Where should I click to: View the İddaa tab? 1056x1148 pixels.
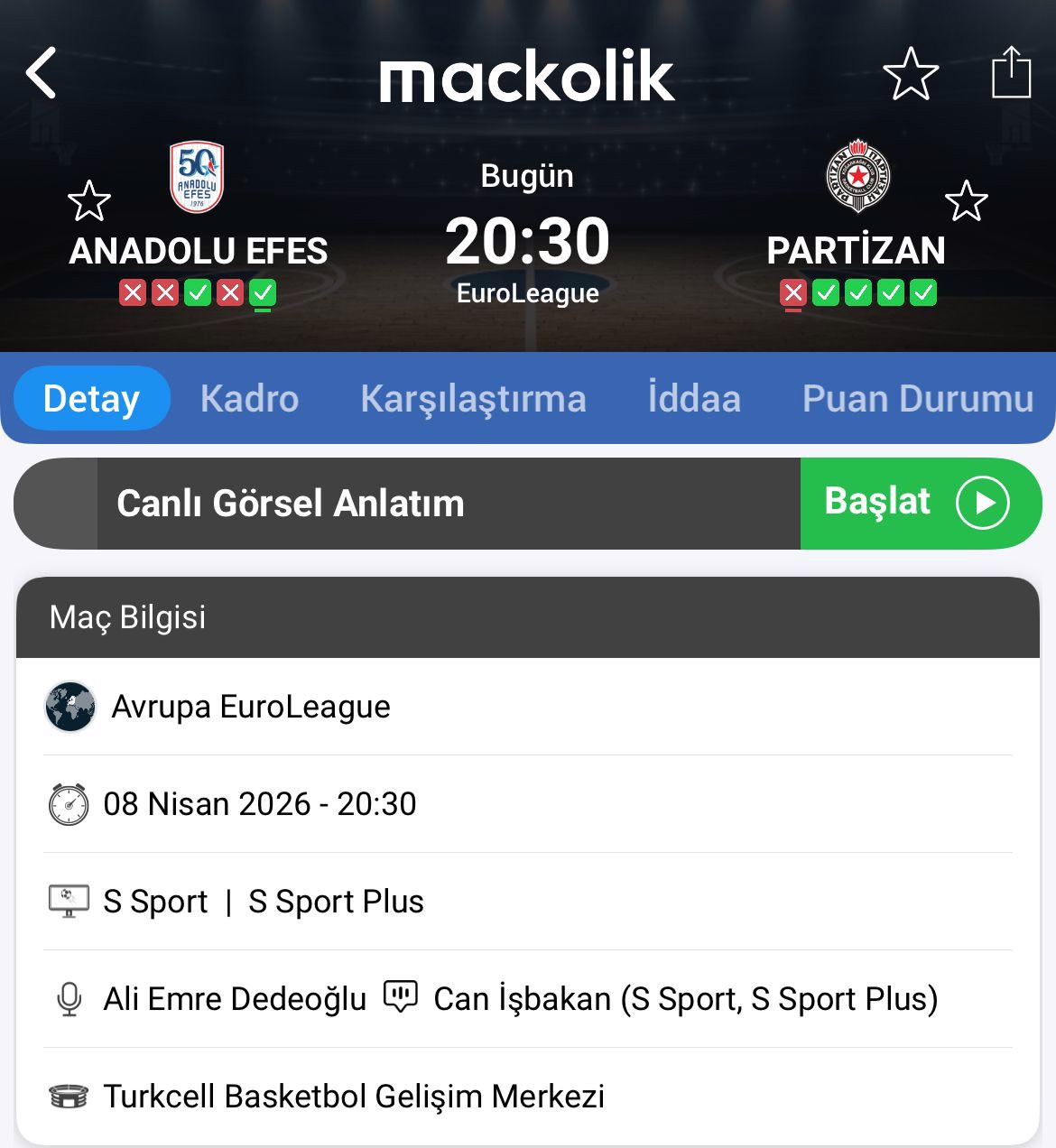click(x=693, y=398)
